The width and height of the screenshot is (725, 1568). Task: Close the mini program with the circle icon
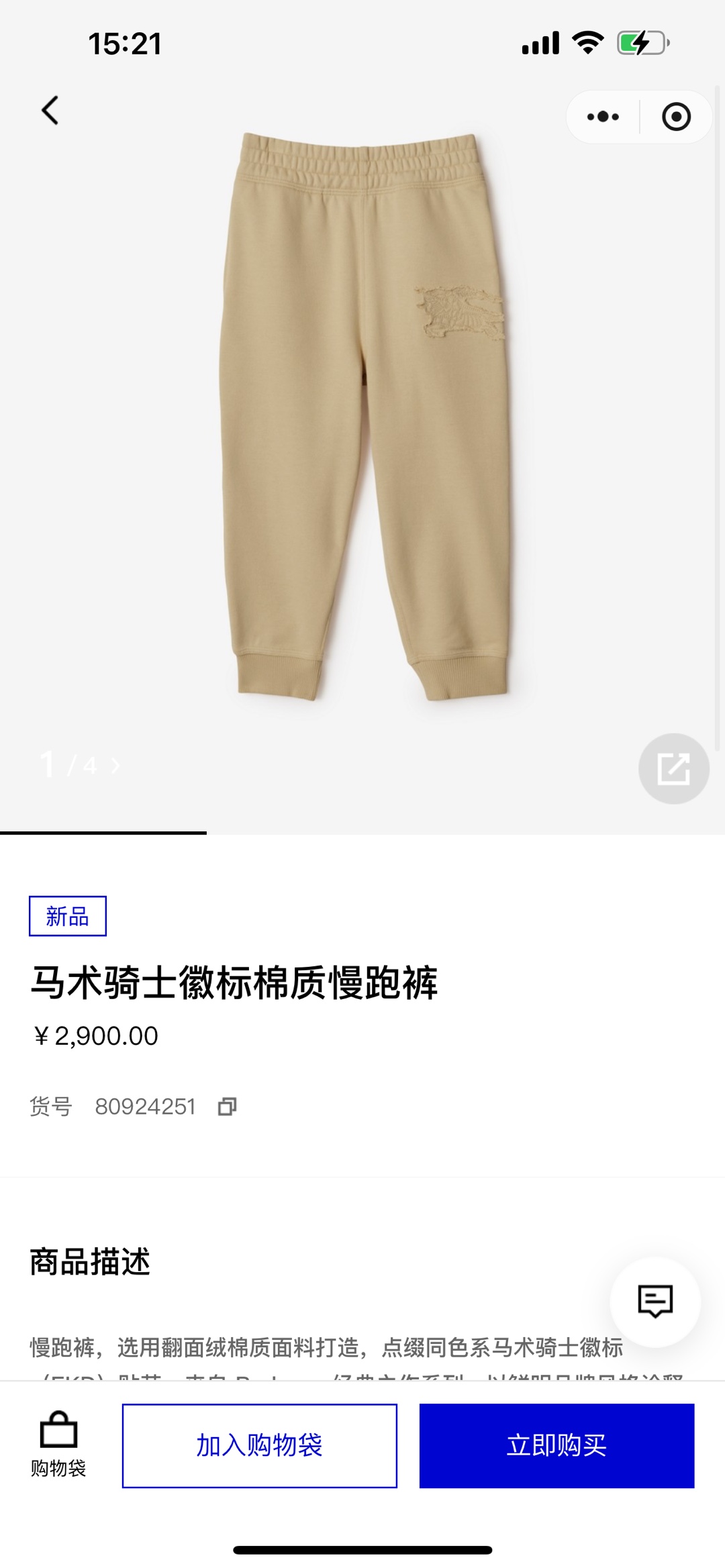click(x=675, y=117)
